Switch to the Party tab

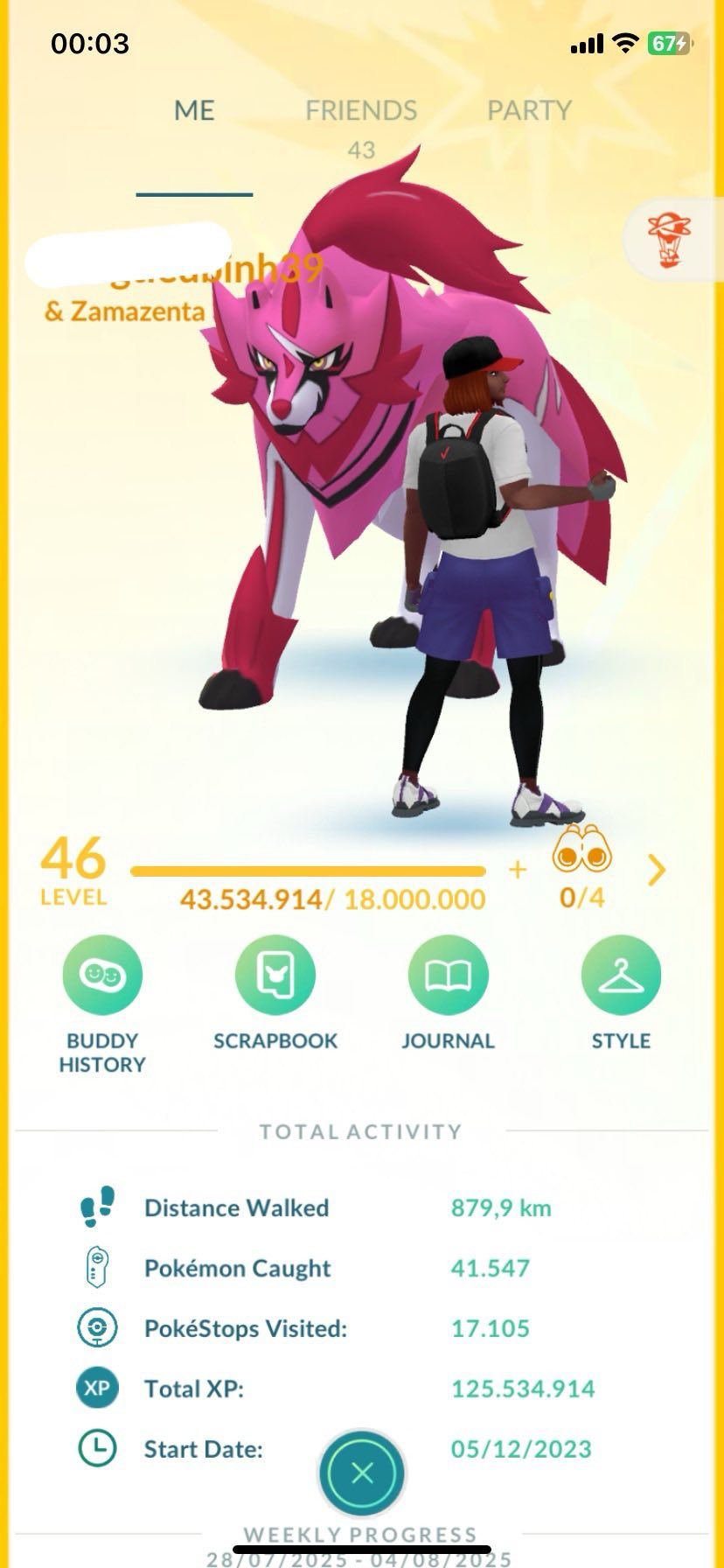point(529,111)
